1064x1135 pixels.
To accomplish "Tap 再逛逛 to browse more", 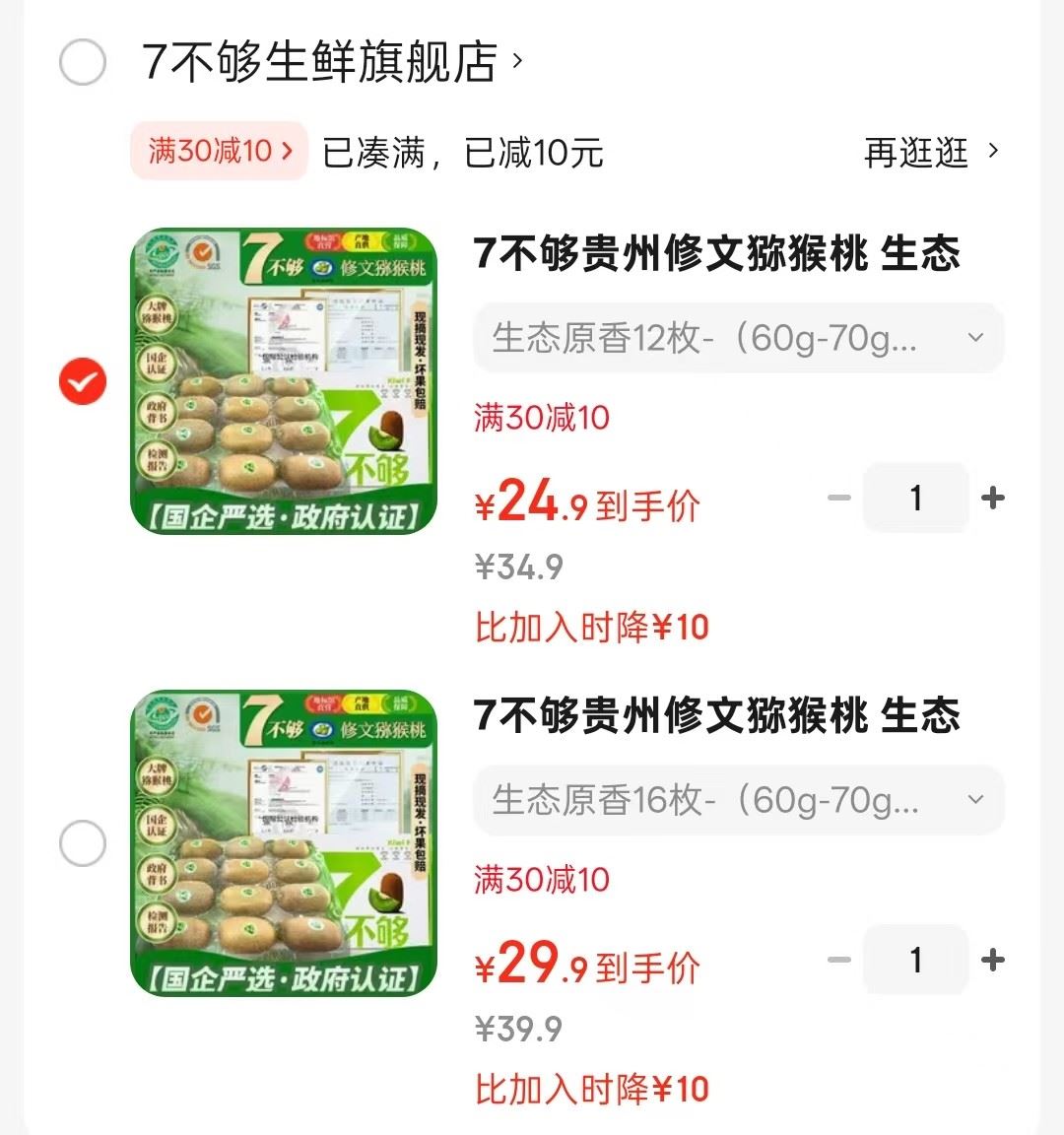I will pyautogui.click(x=930, y=153).
